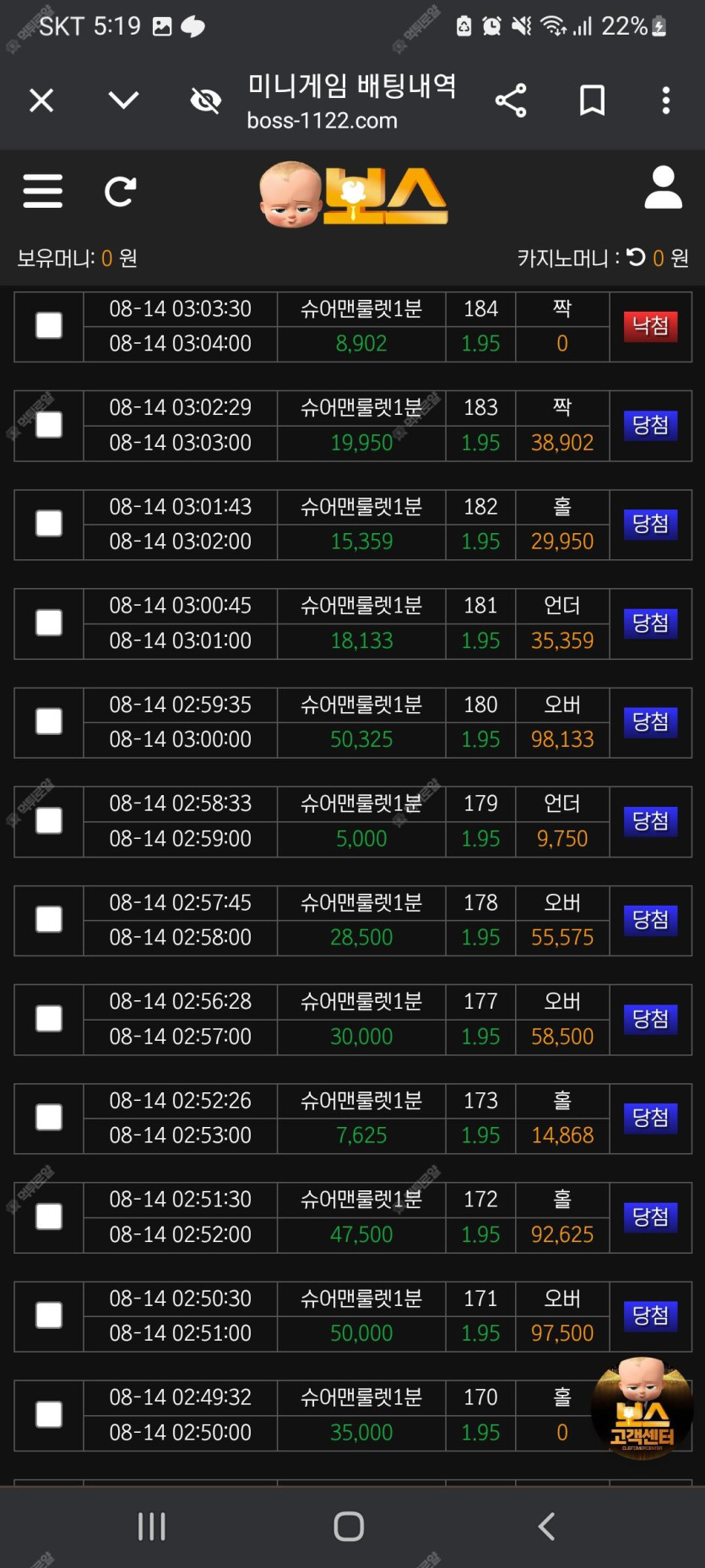Close the in-app browser tab

(x=41, y=101)
